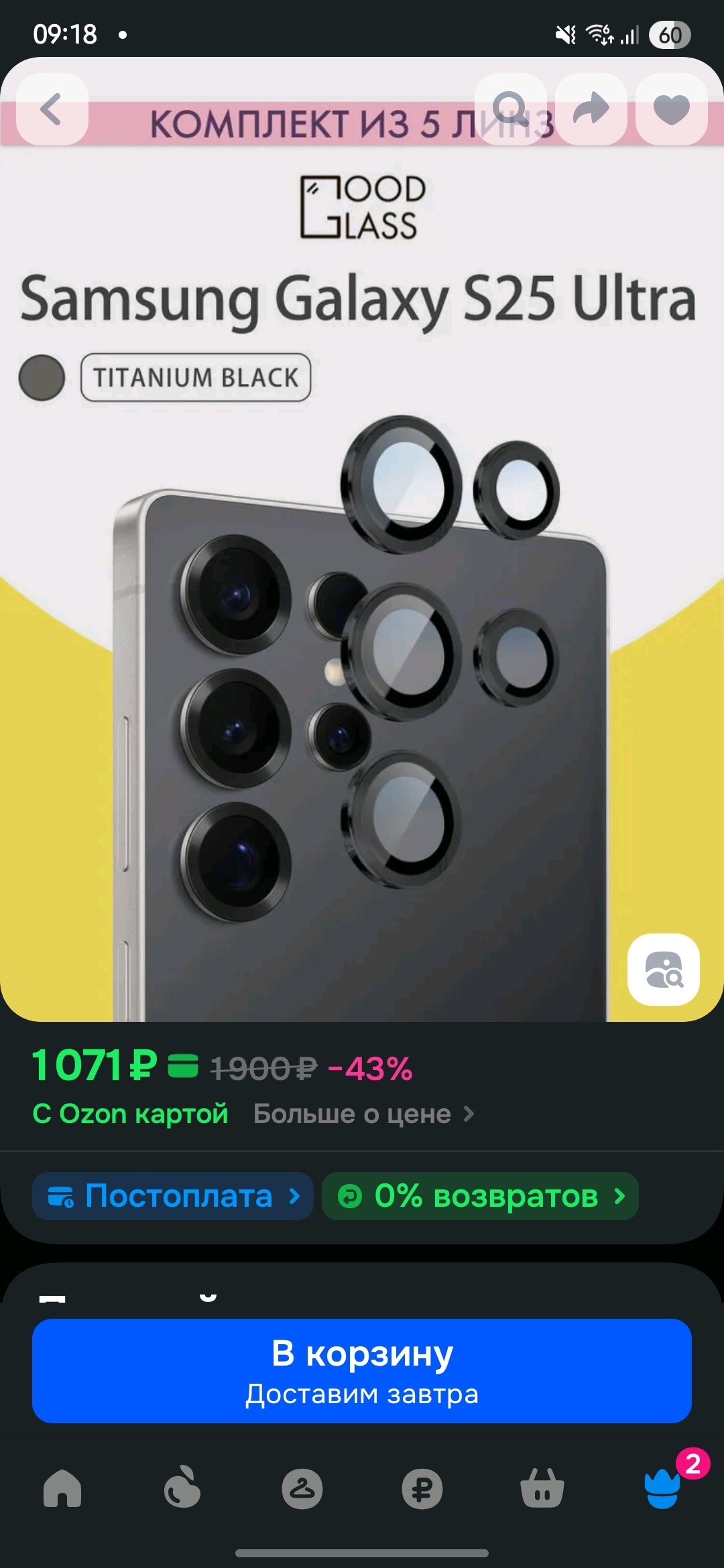Open the profile tab with badge 2

664,1486
